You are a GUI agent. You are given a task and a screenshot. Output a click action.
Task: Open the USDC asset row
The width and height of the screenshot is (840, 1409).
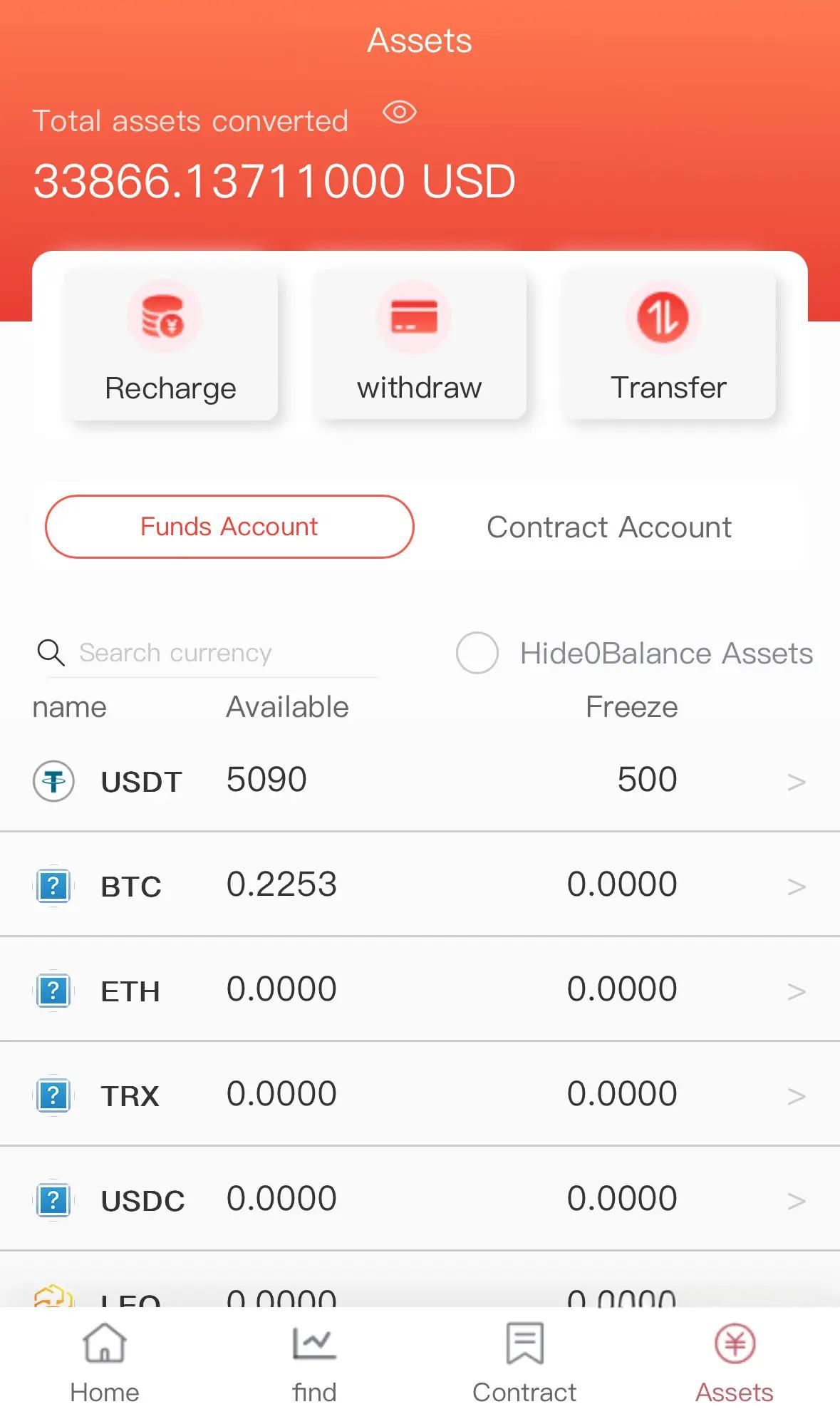click(x=420, y=1199)
